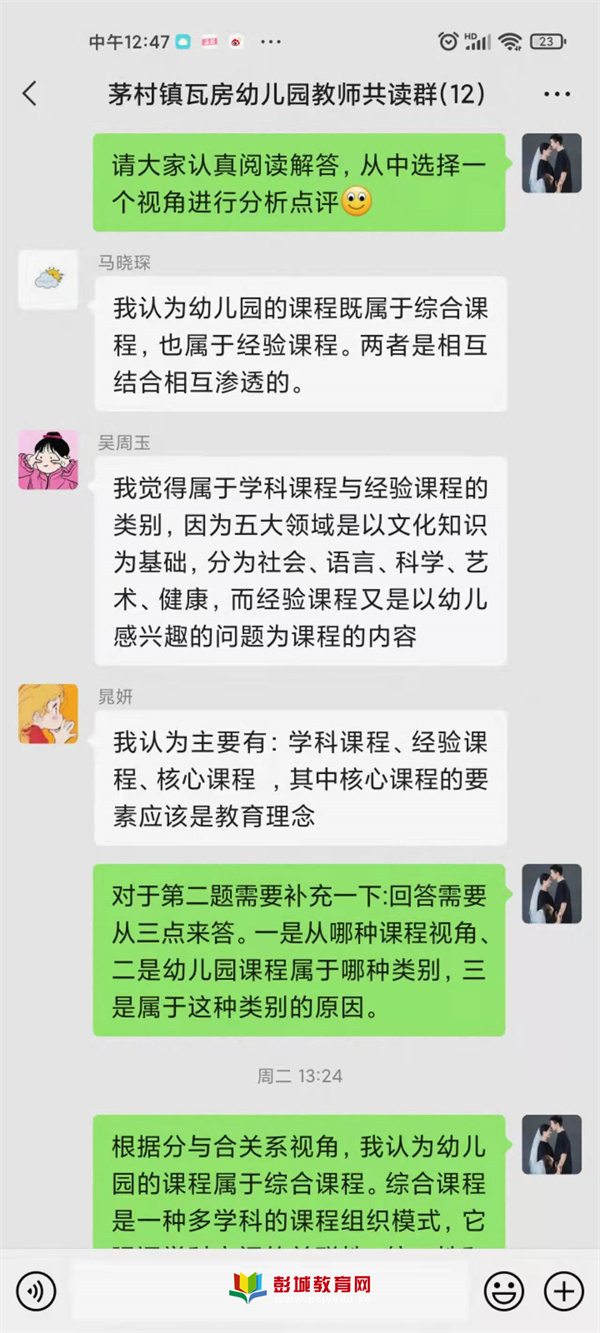The image size is (600, 1333).
Task: Open the plus attachment menu
Action: point(563,1290)
